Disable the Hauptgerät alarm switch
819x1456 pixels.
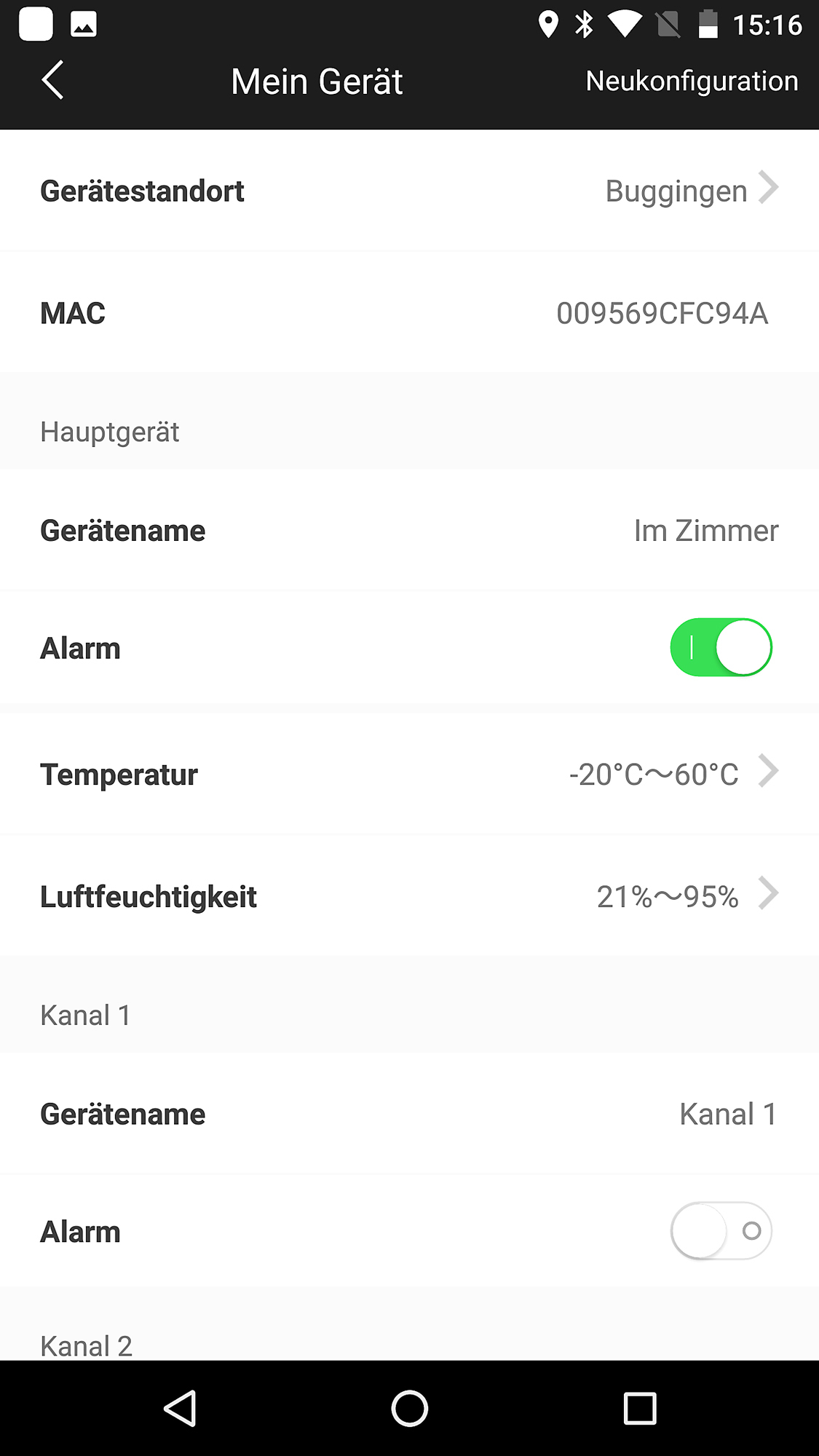coord(721,648)
